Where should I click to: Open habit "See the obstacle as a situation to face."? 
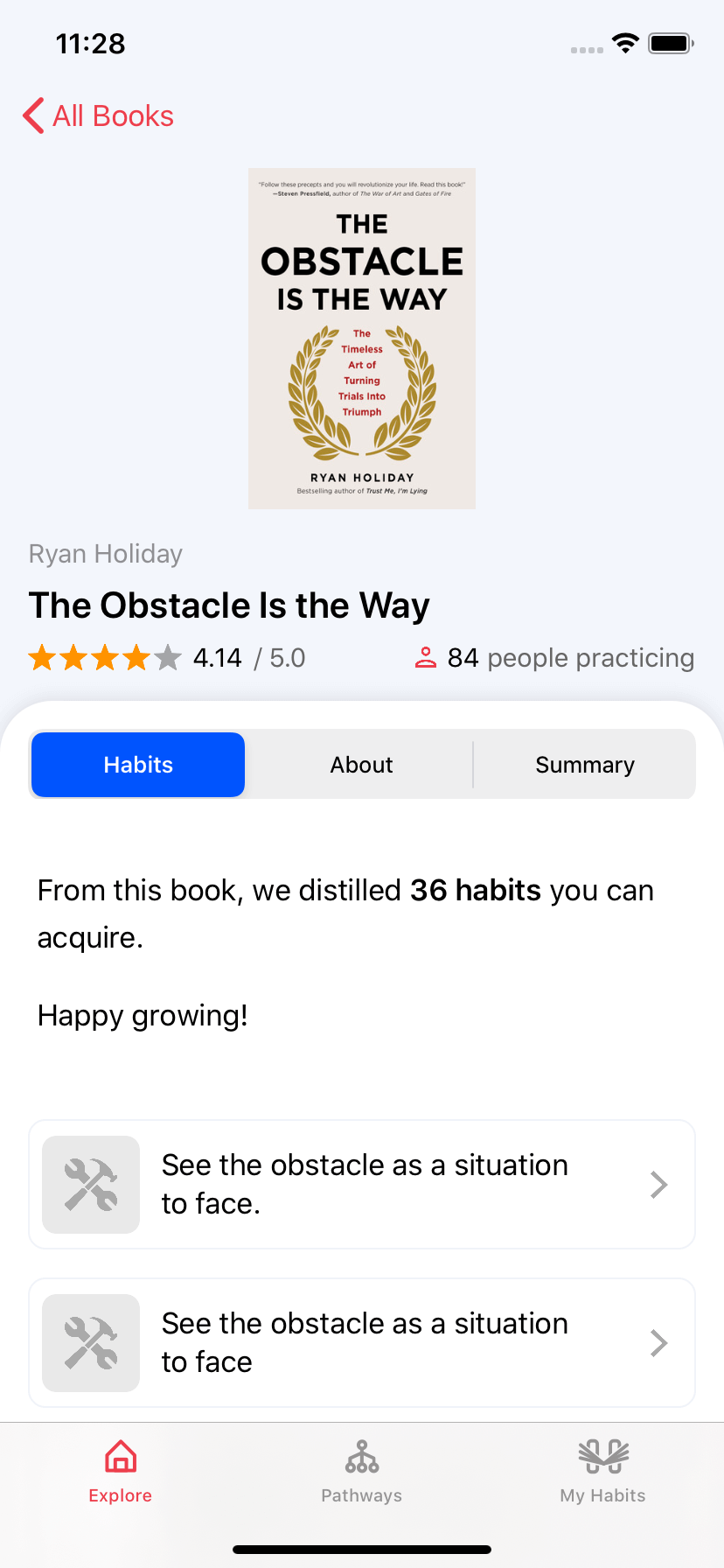point(362,1185)
